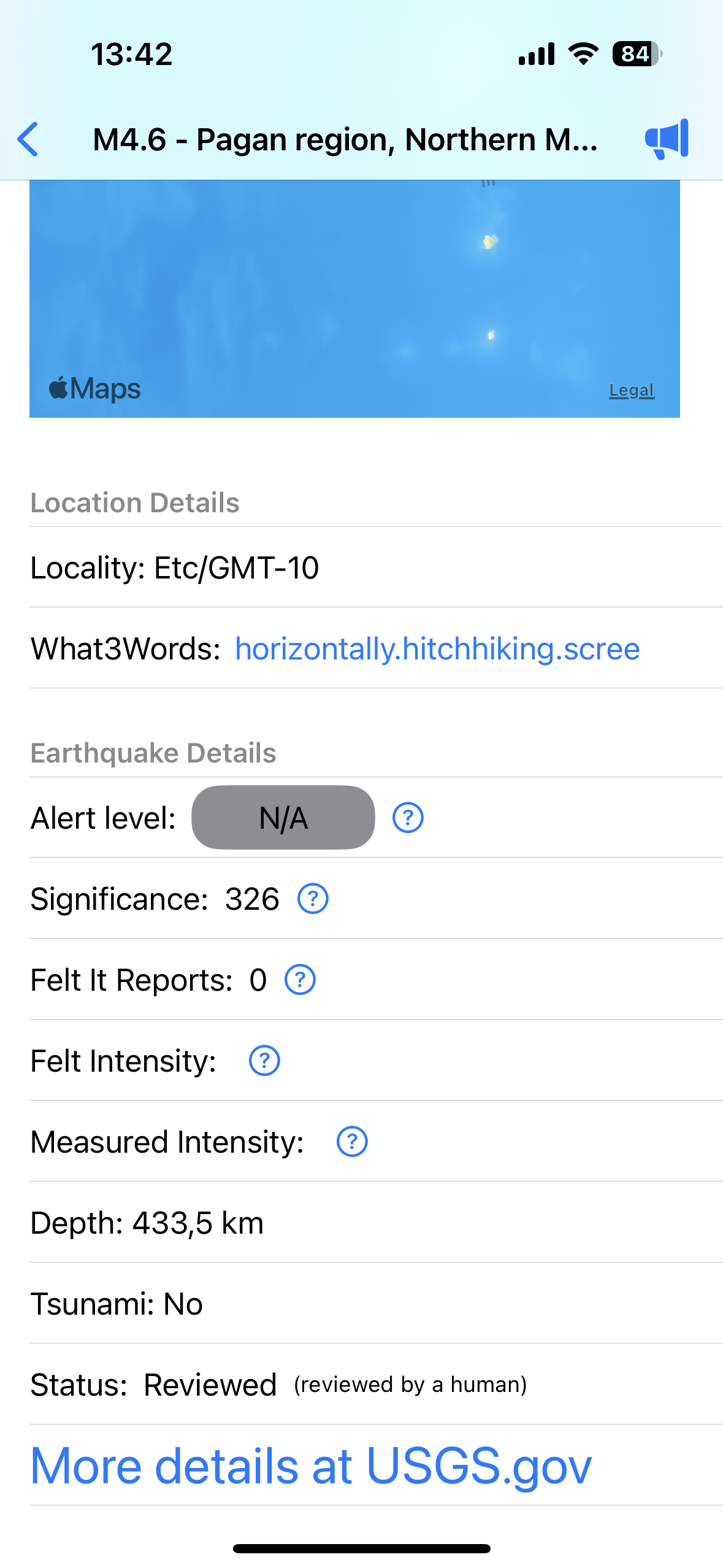Open the earthquake location map
This screenshot has height=1568, width=723.
pos(354,294)
